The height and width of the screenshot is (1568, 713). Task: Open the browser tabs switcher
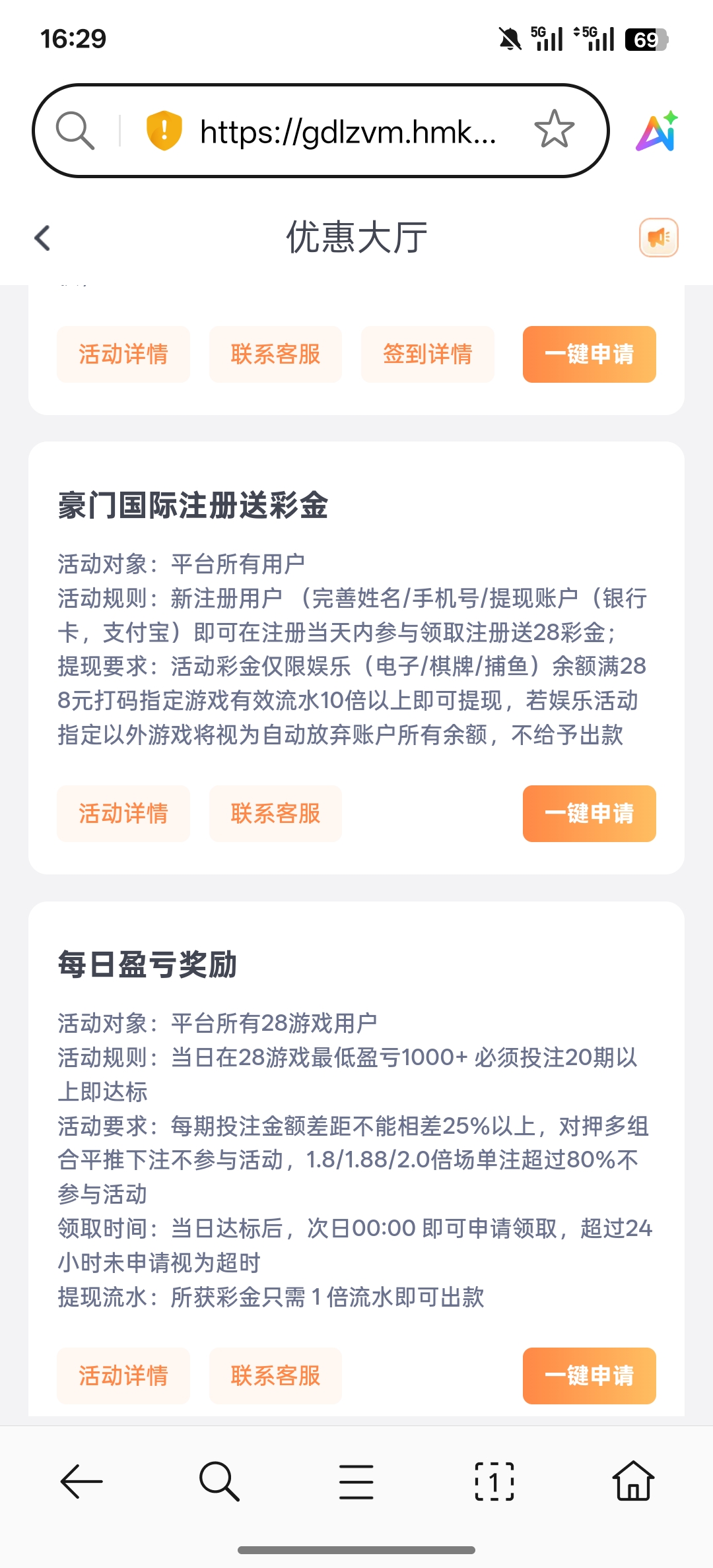[494, 1482]
